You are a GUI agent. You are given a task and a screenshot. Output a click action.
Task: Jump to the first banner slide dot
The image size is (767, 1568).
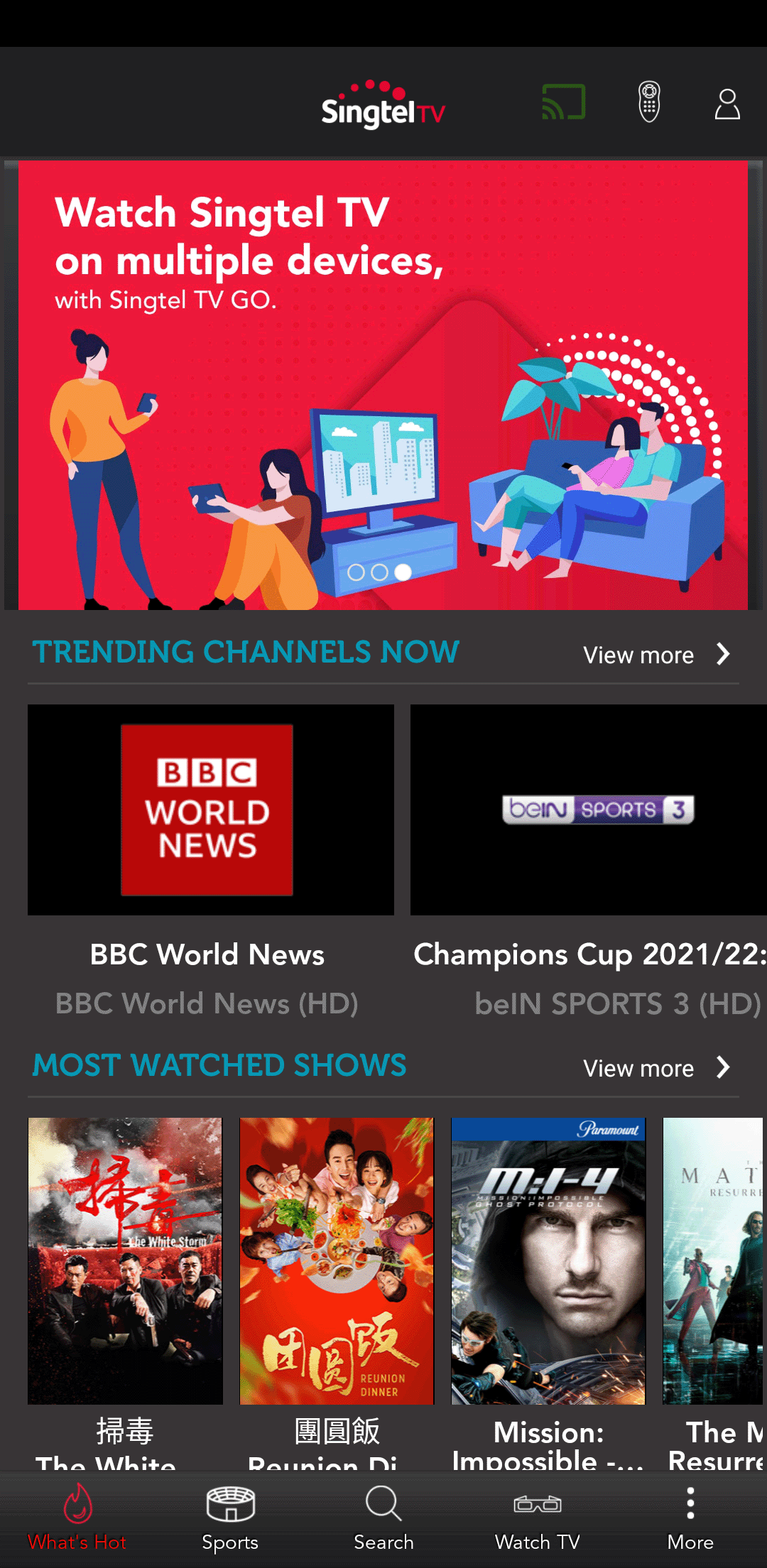356,572
